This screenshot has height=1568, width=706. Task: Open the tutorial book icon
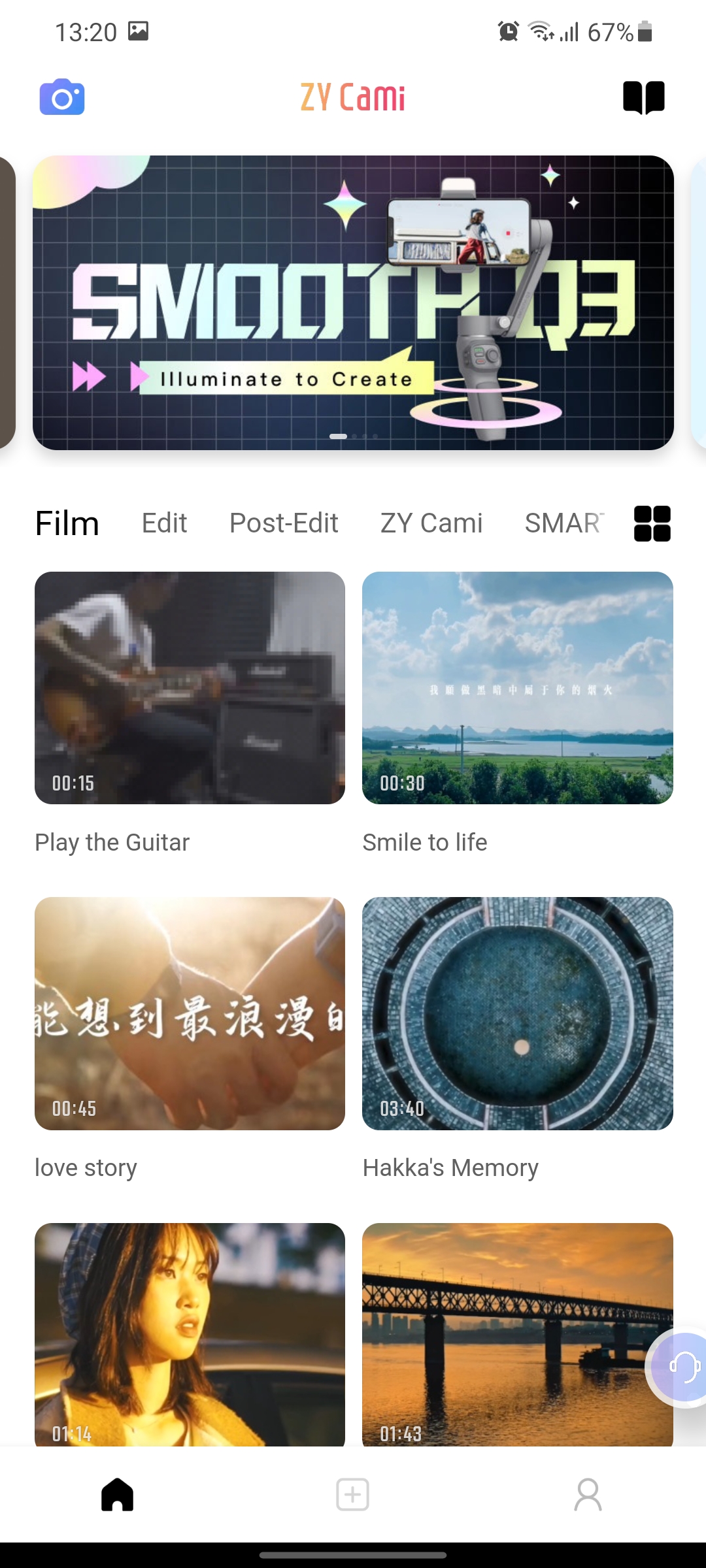[x=643, y=97]
